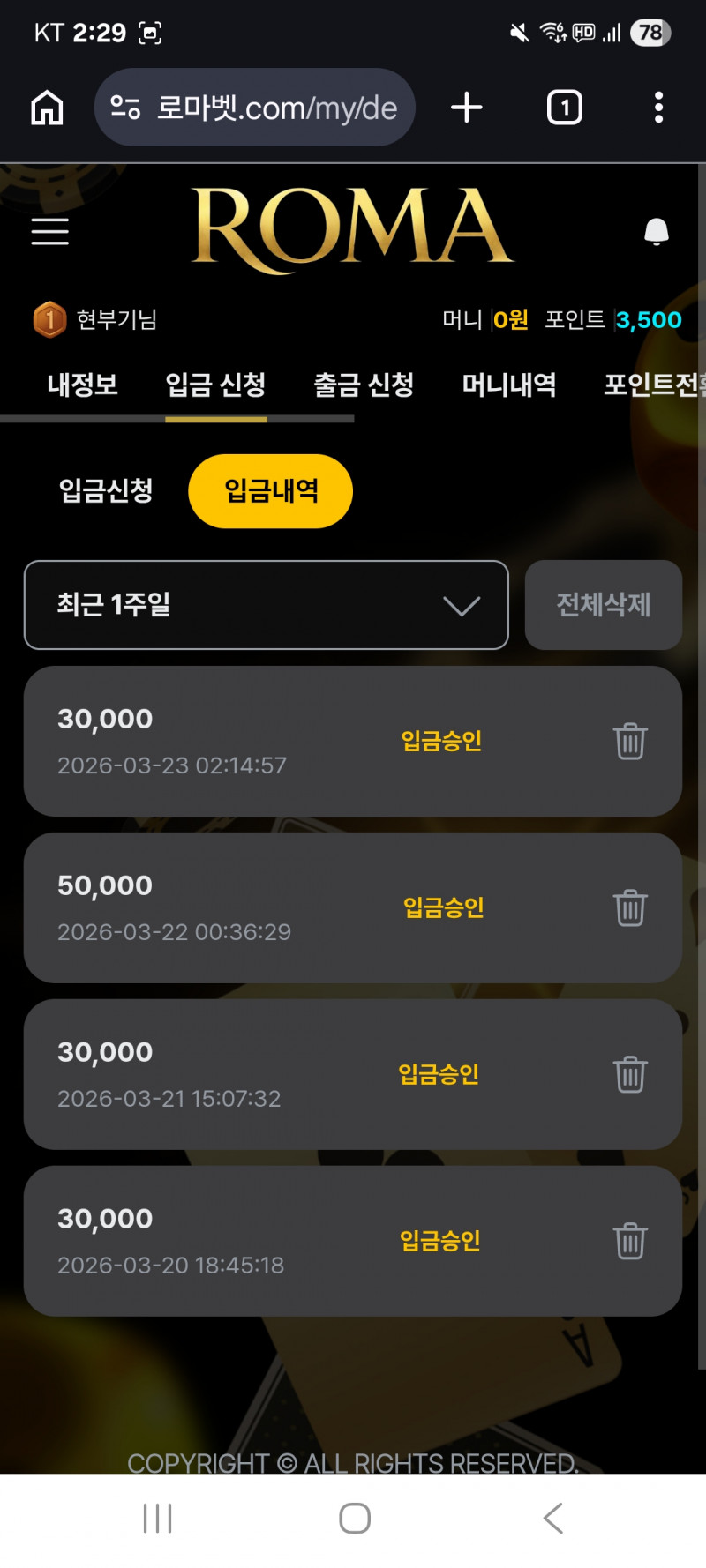Go back with the system back button
The height and width of the screenshot is (1568, 706).
point(553,1518)
